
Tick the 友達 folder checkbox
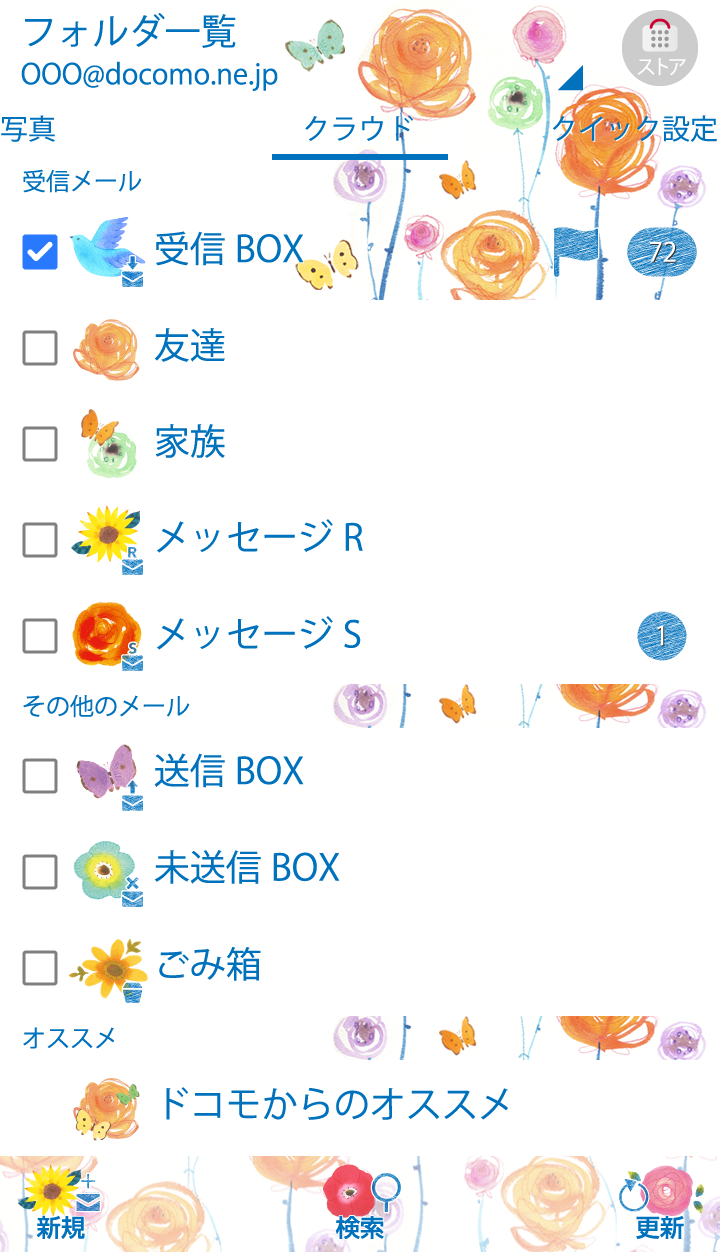(40, 348)
